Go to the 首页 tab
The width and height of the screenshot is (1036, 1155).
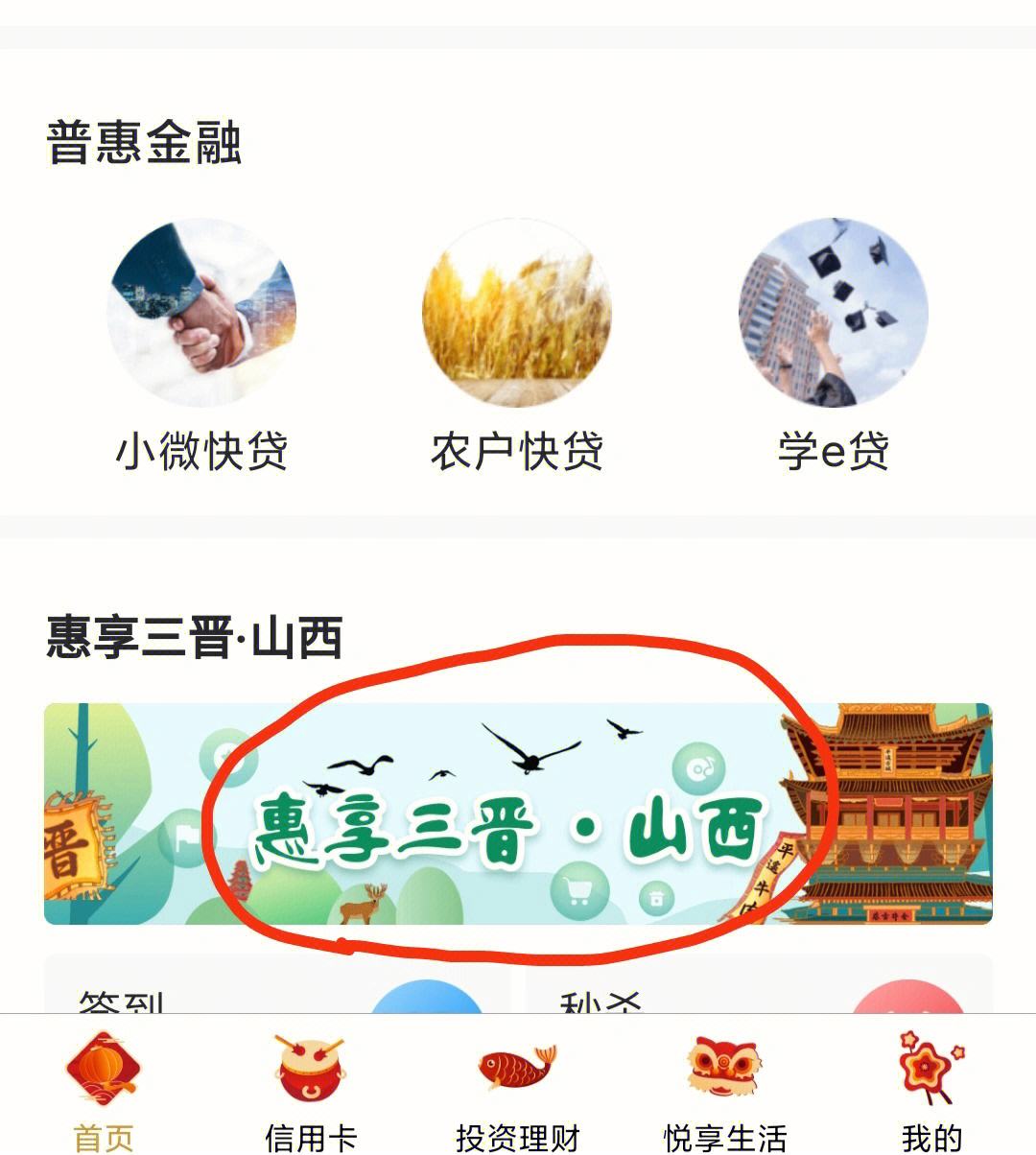pyautogui.click(x=104, y=1089)
